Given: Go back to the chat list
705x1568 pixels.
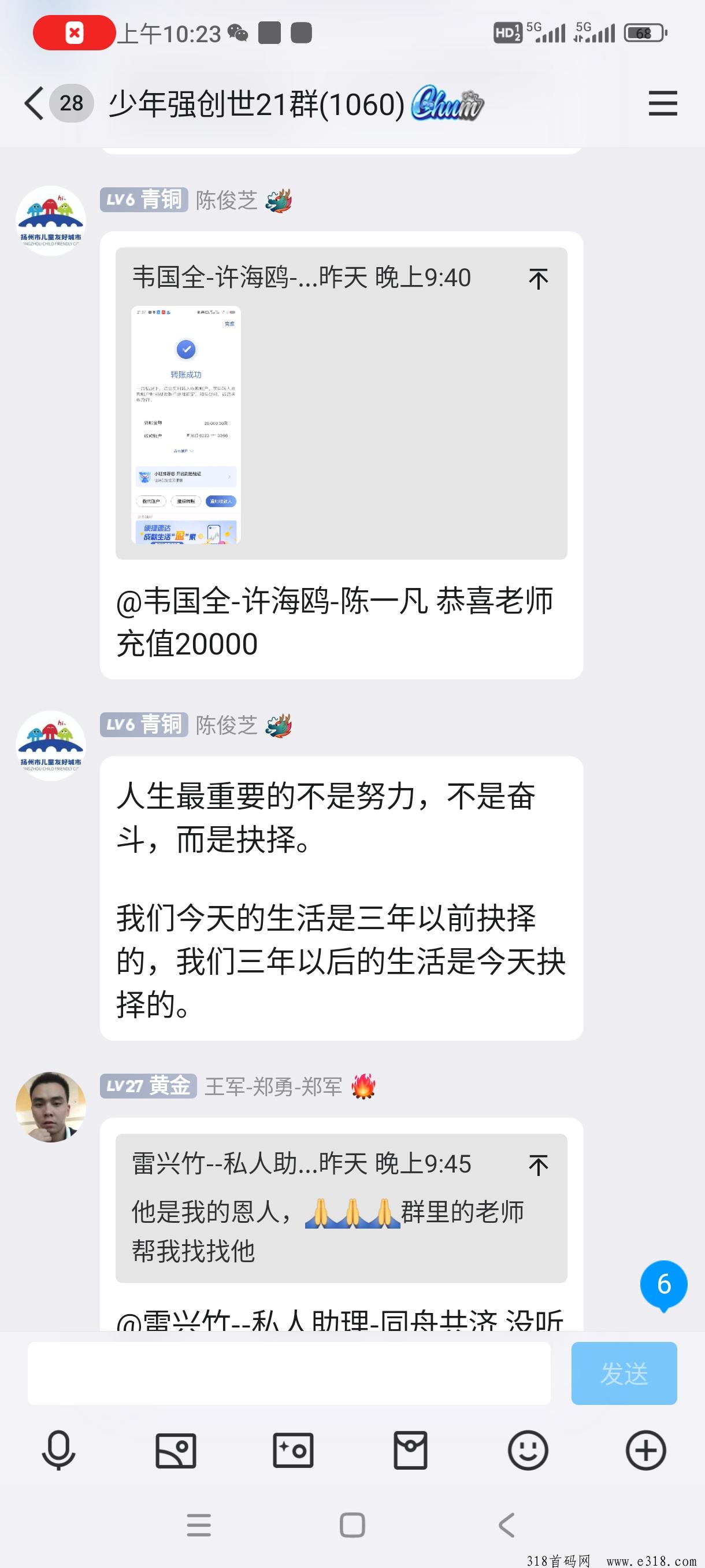Looking at the screenshot, I should click(x=35, y=103).
